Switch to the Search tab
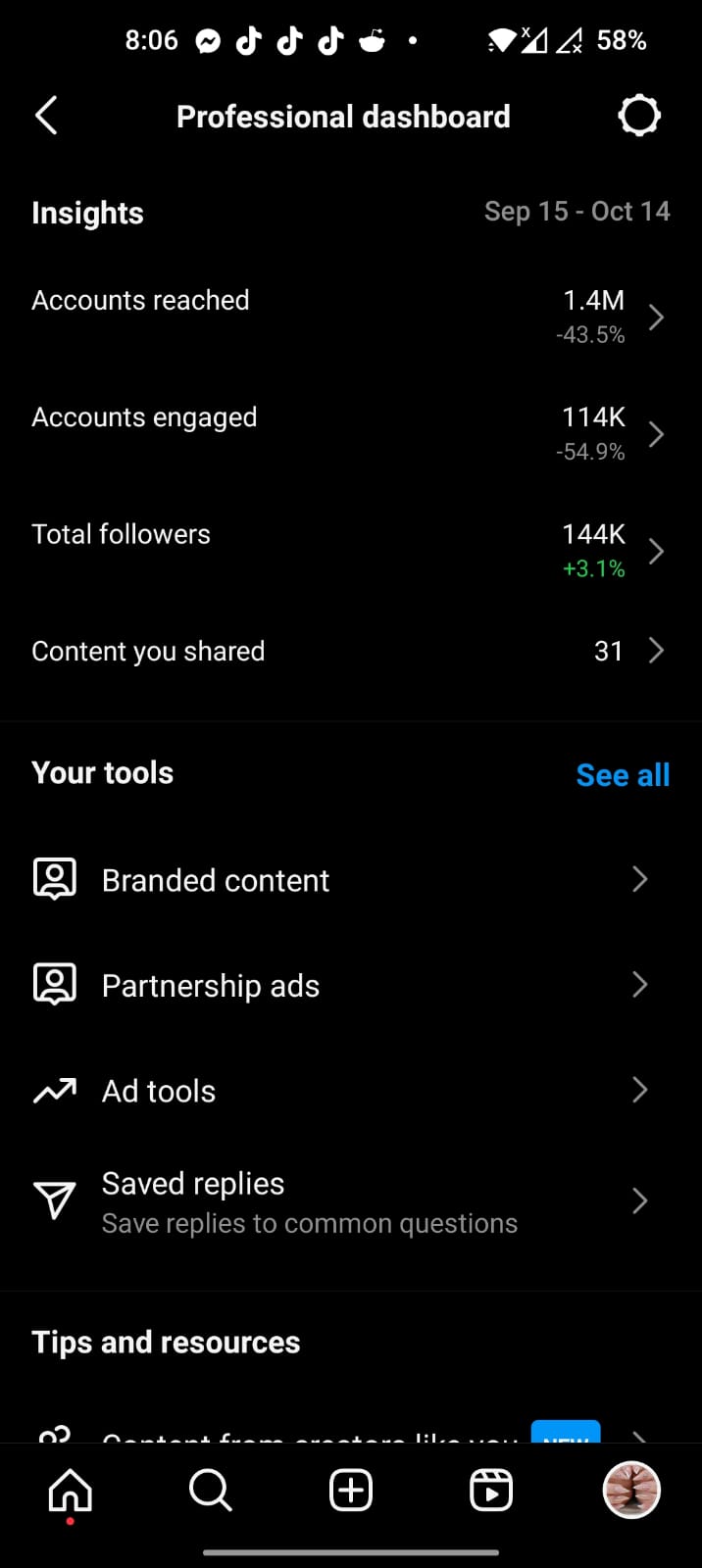The image size is (702, 1568). [210, 1491]
